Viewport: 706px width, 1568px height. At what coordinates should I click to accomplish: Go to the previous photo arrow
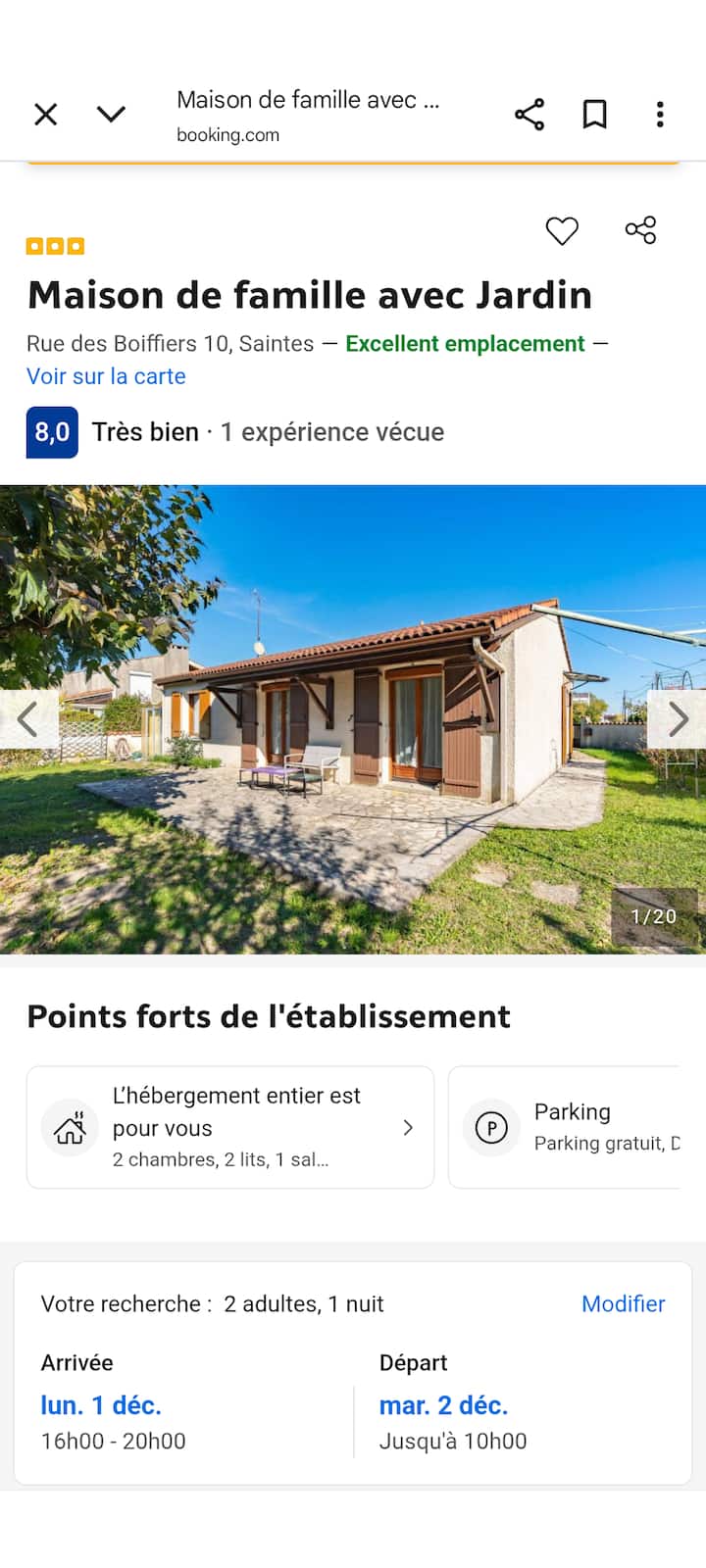click(27, 719)
